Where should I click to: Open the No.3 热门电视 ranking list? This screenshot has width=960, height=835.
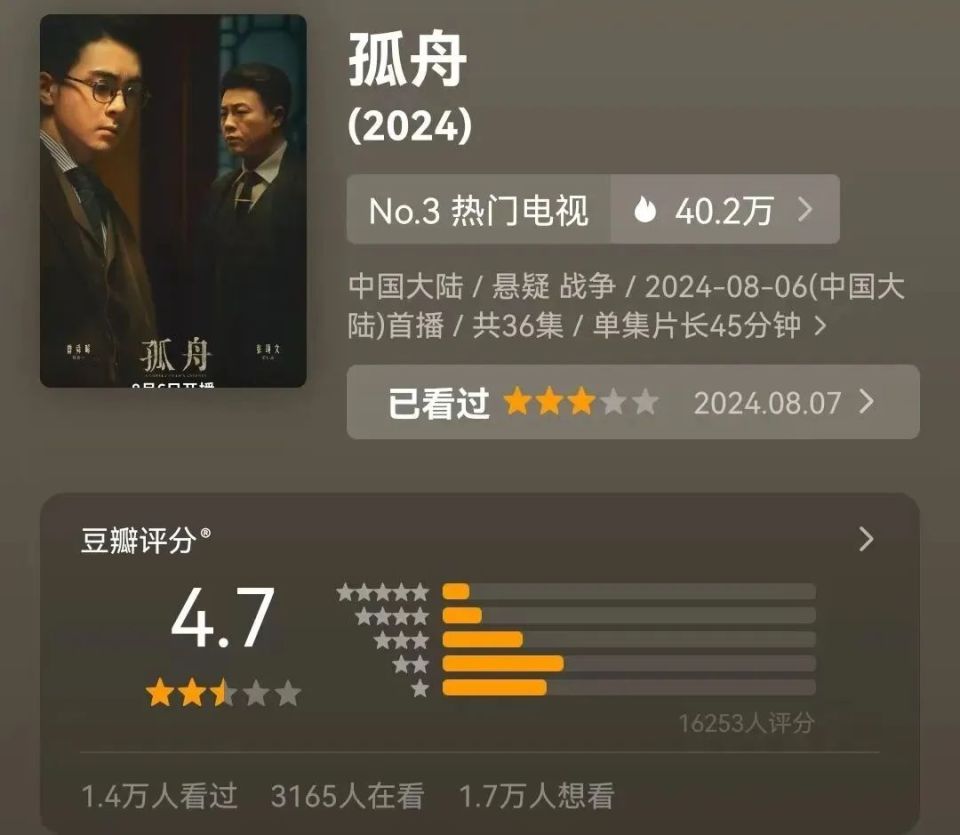[478, 210]
